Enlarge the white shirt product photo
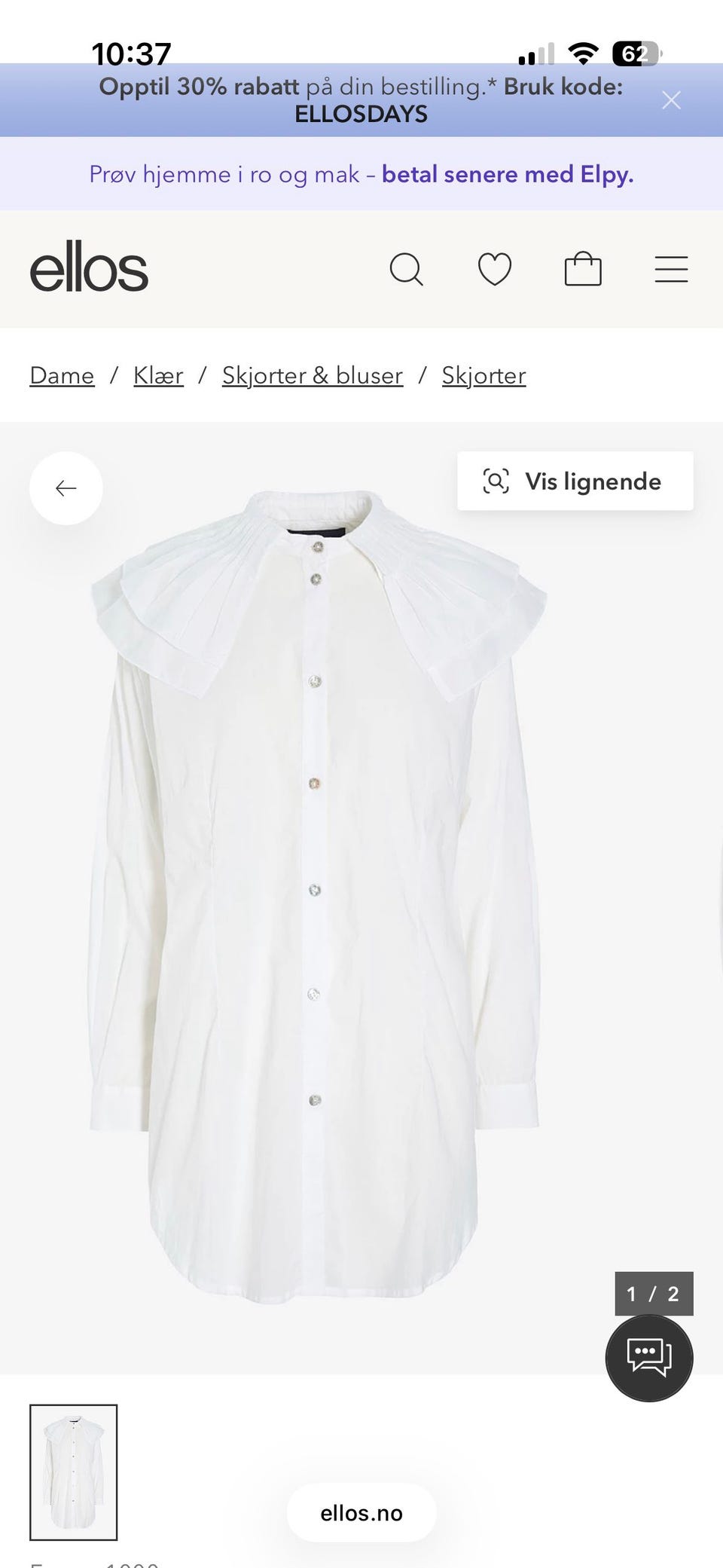 (316, 897)
